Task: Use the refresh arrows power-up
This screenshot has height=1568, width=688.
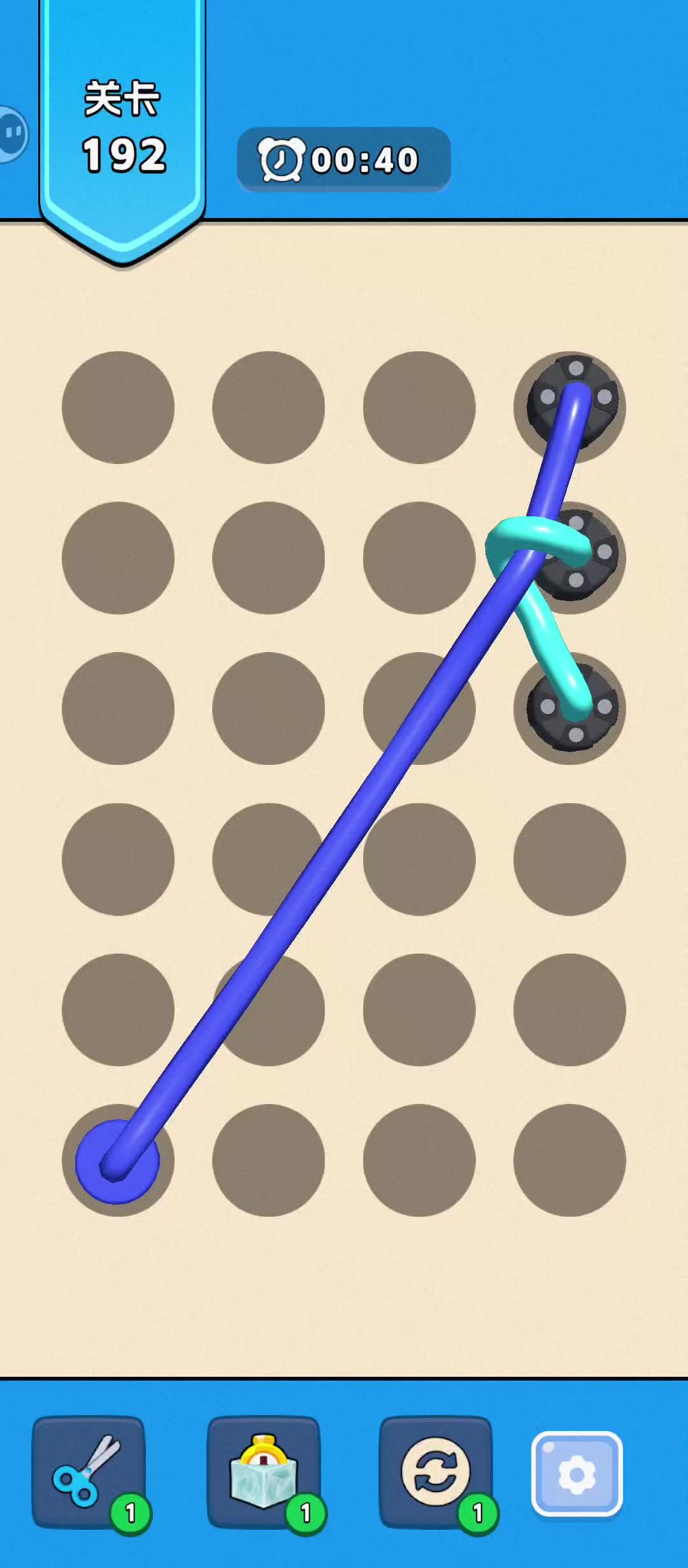Action: (x=436, y=1472)
